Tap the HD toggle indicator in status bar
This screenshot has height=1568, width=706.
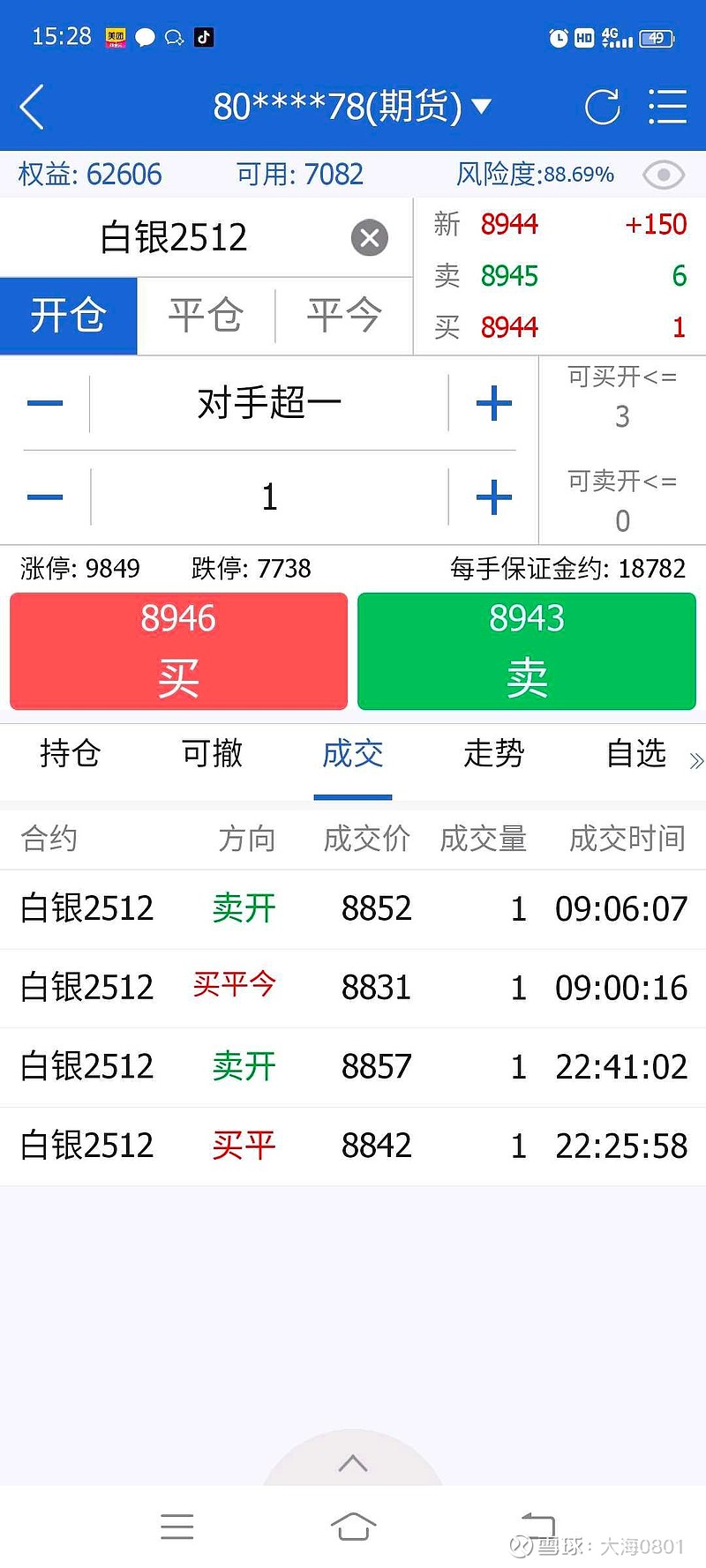point(584,38)
